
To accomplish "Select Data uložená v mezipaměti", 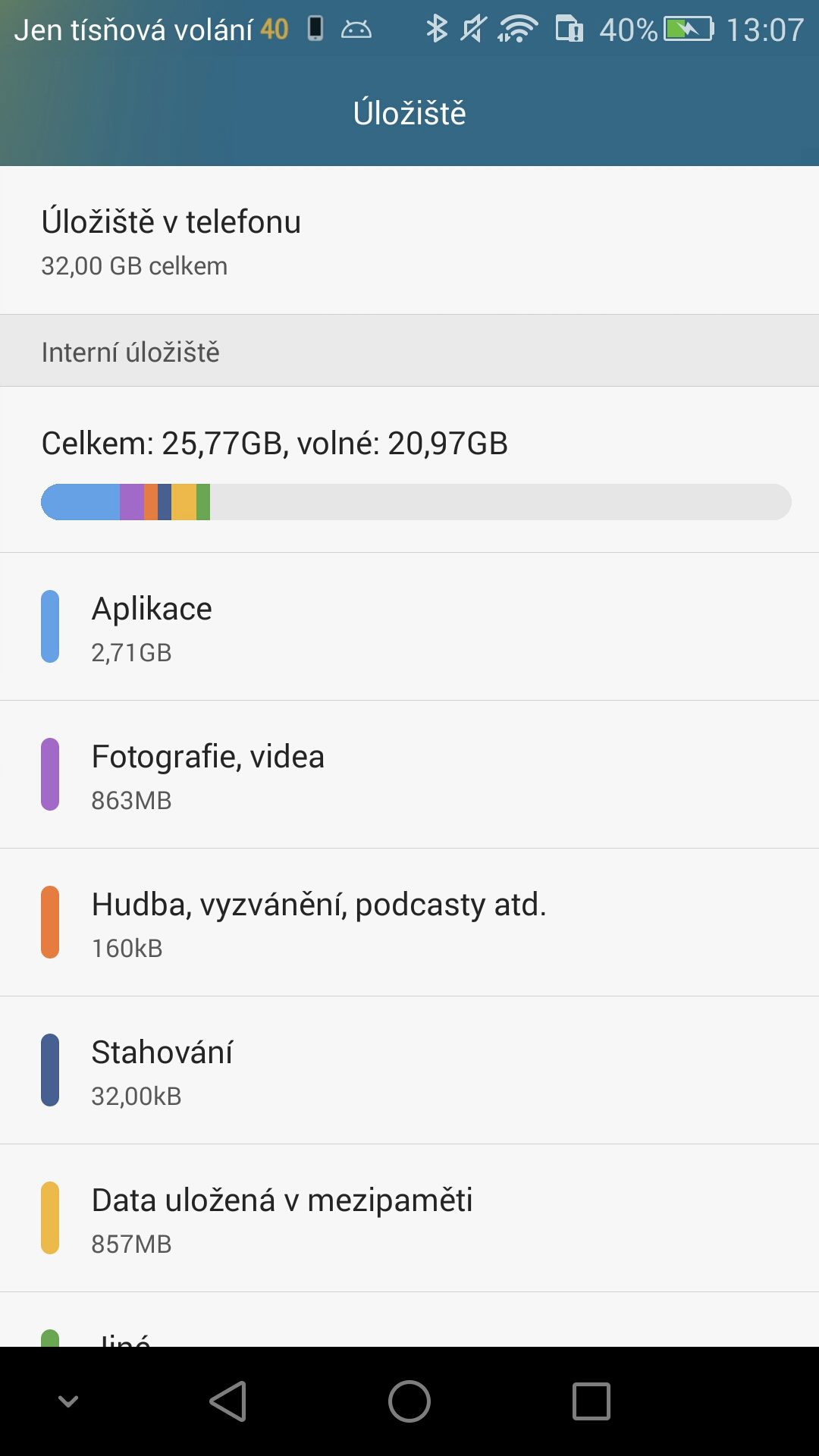I will pos(409,1218).
